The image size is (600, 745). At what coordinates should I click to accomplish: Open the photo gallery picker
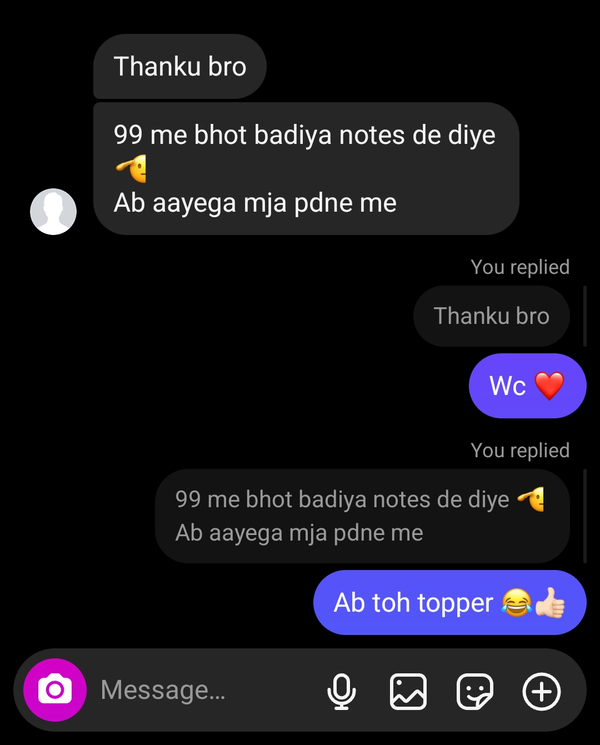pos(408,691)
